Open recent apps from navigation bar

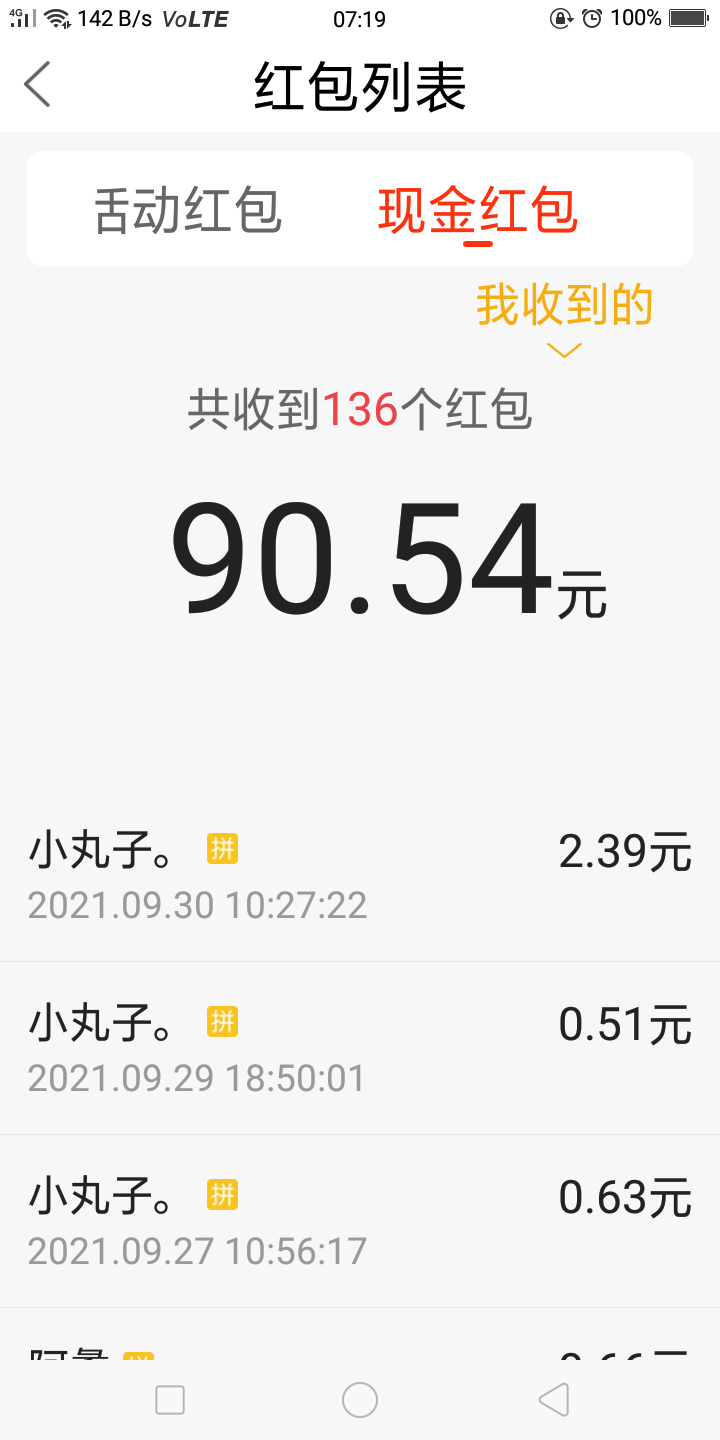click(x=170, y=1400)
